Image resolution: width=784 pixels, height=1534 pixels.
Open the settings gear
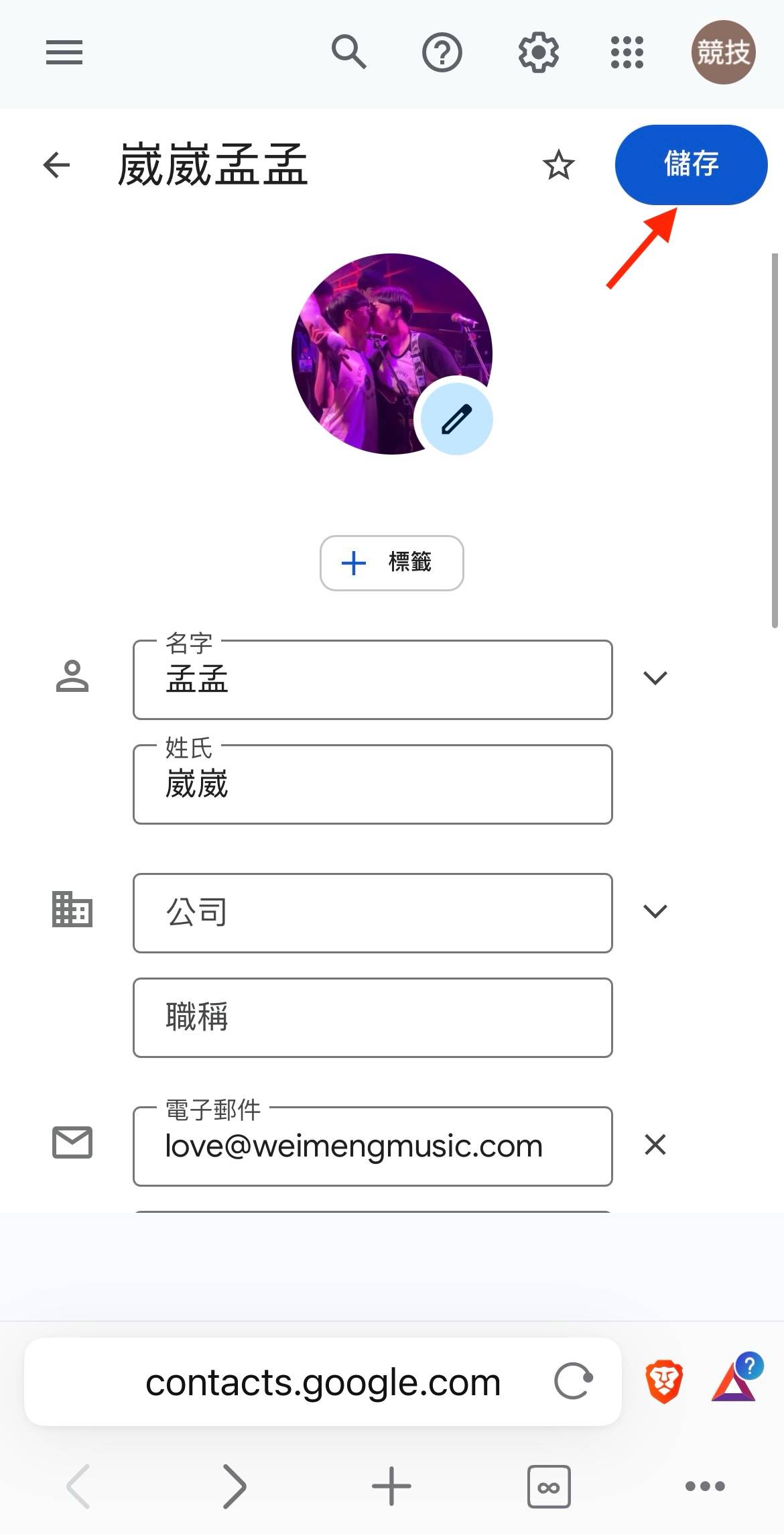point(539,52)
